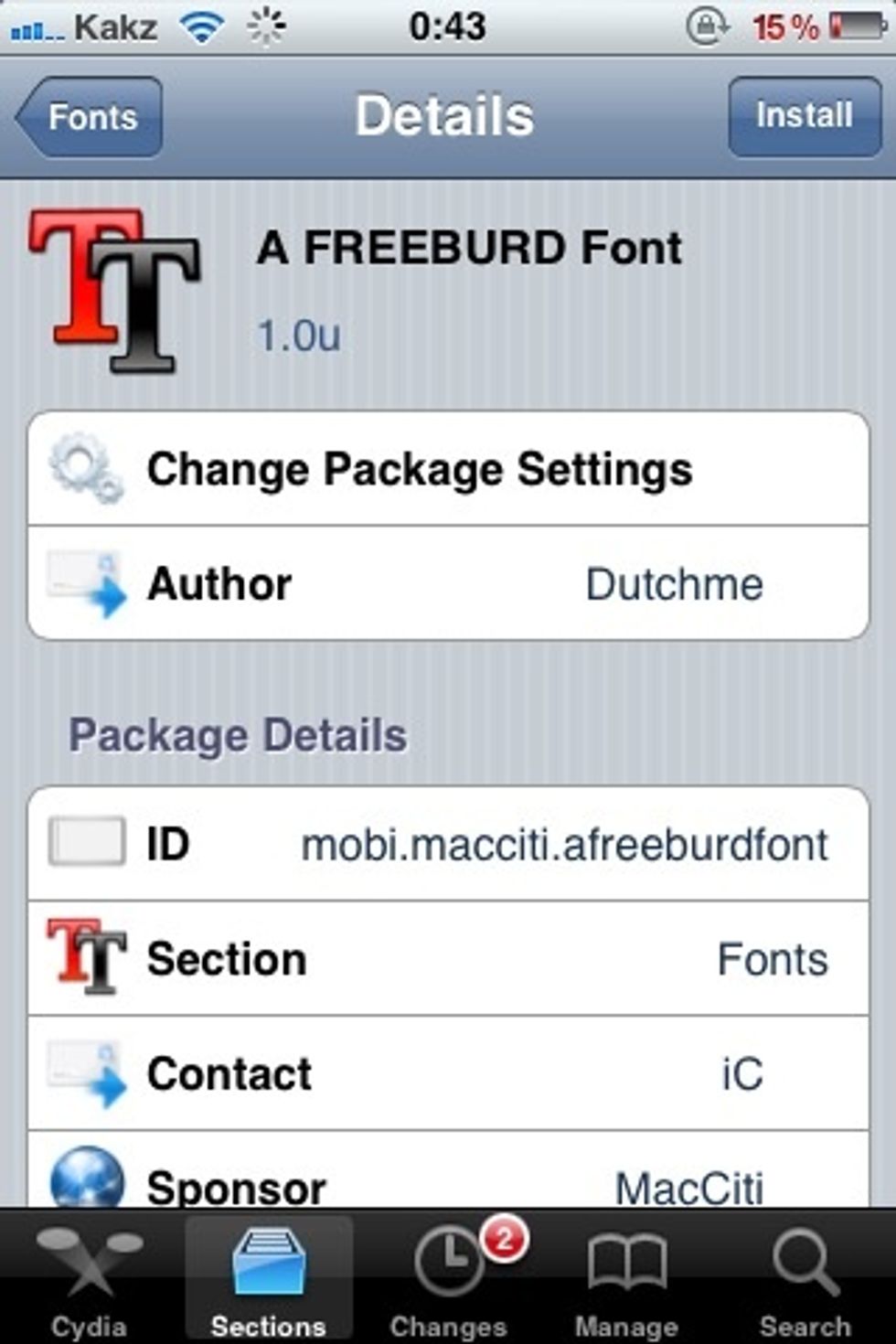Open Change Package Settings
This screenshot has width=896, height=1344.
coord(448,470)
